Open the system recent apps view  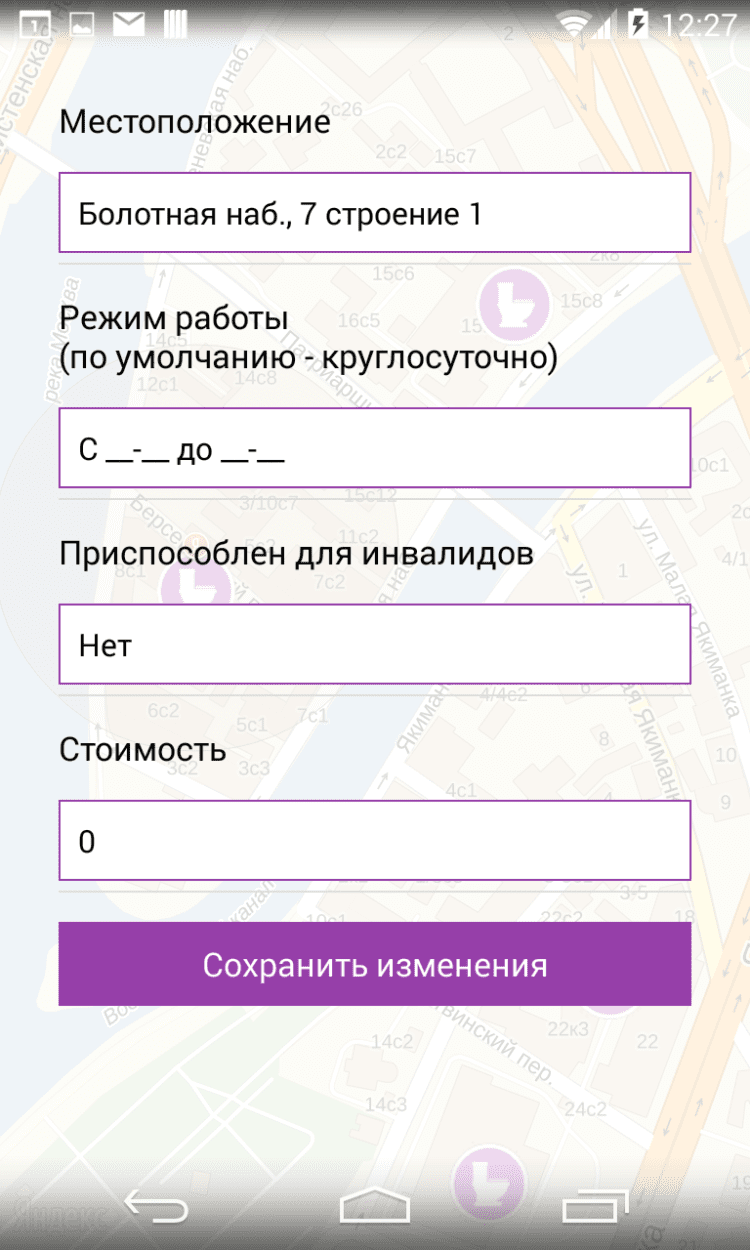[594, 1208]
